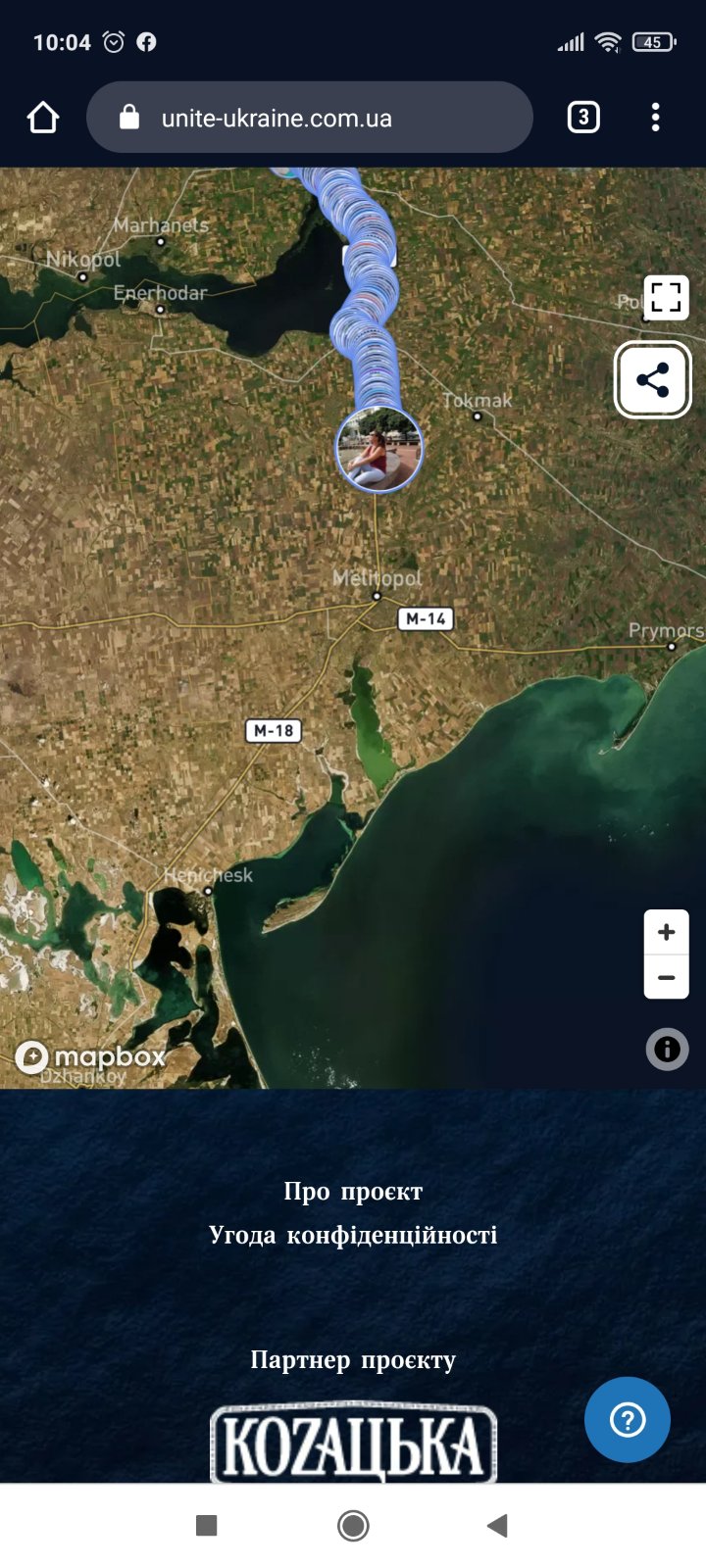Show map attribution info
Image resolution: width=706 pixels, height=1568 pixels.
(x=667, y=1050)
